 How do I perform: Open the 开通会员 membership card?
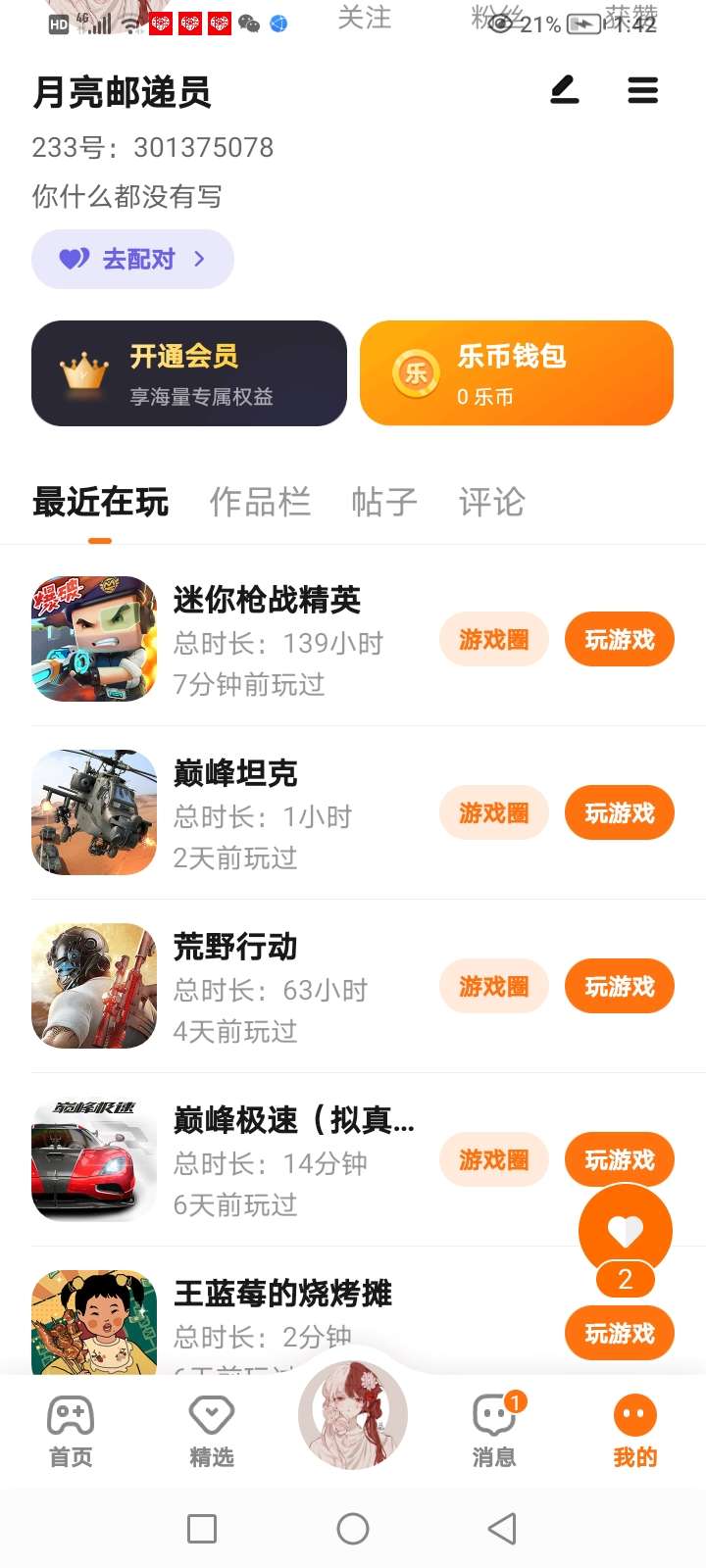coord(189,373)
